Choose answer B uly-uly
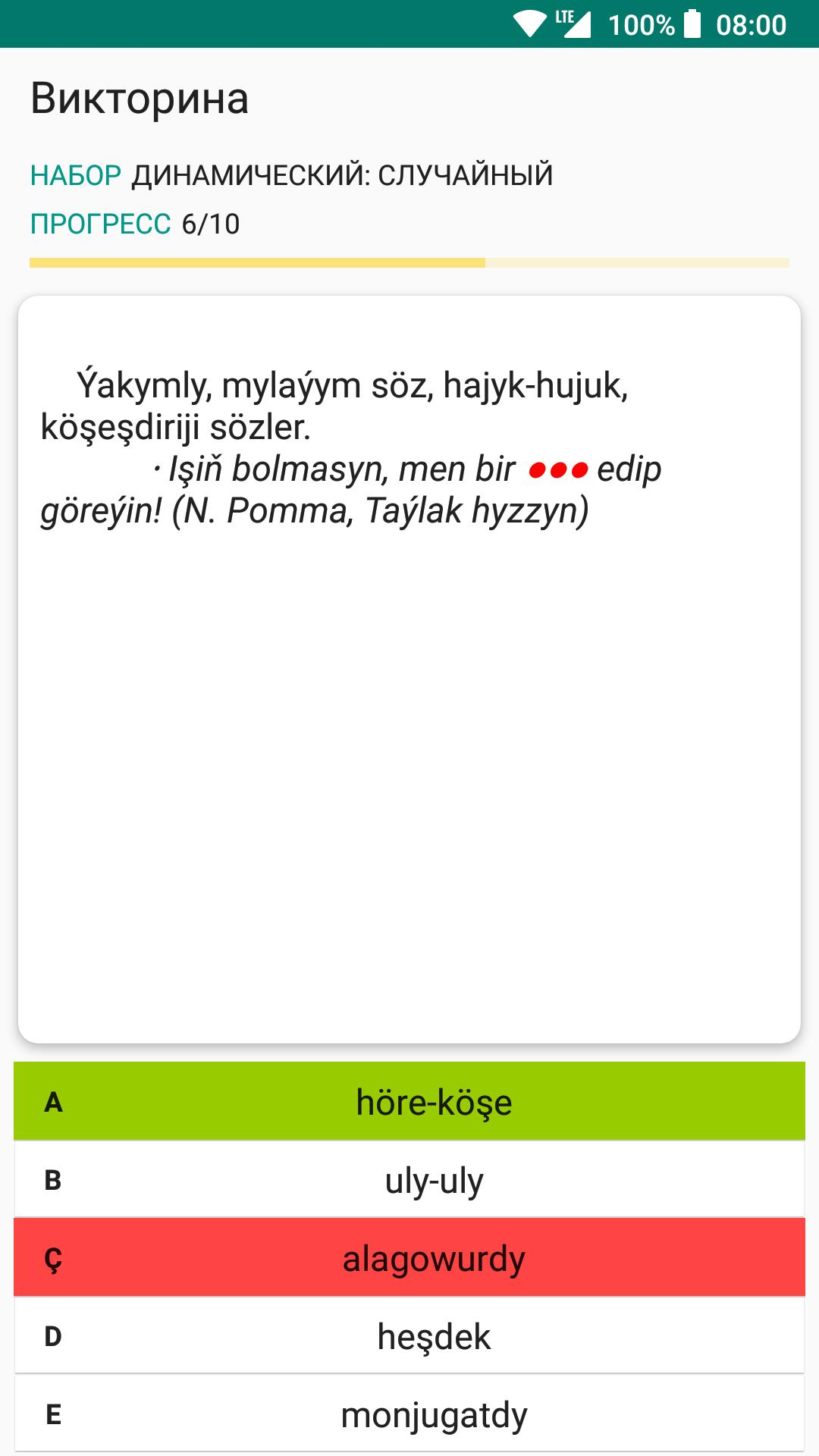 (x=409, y=1179)
